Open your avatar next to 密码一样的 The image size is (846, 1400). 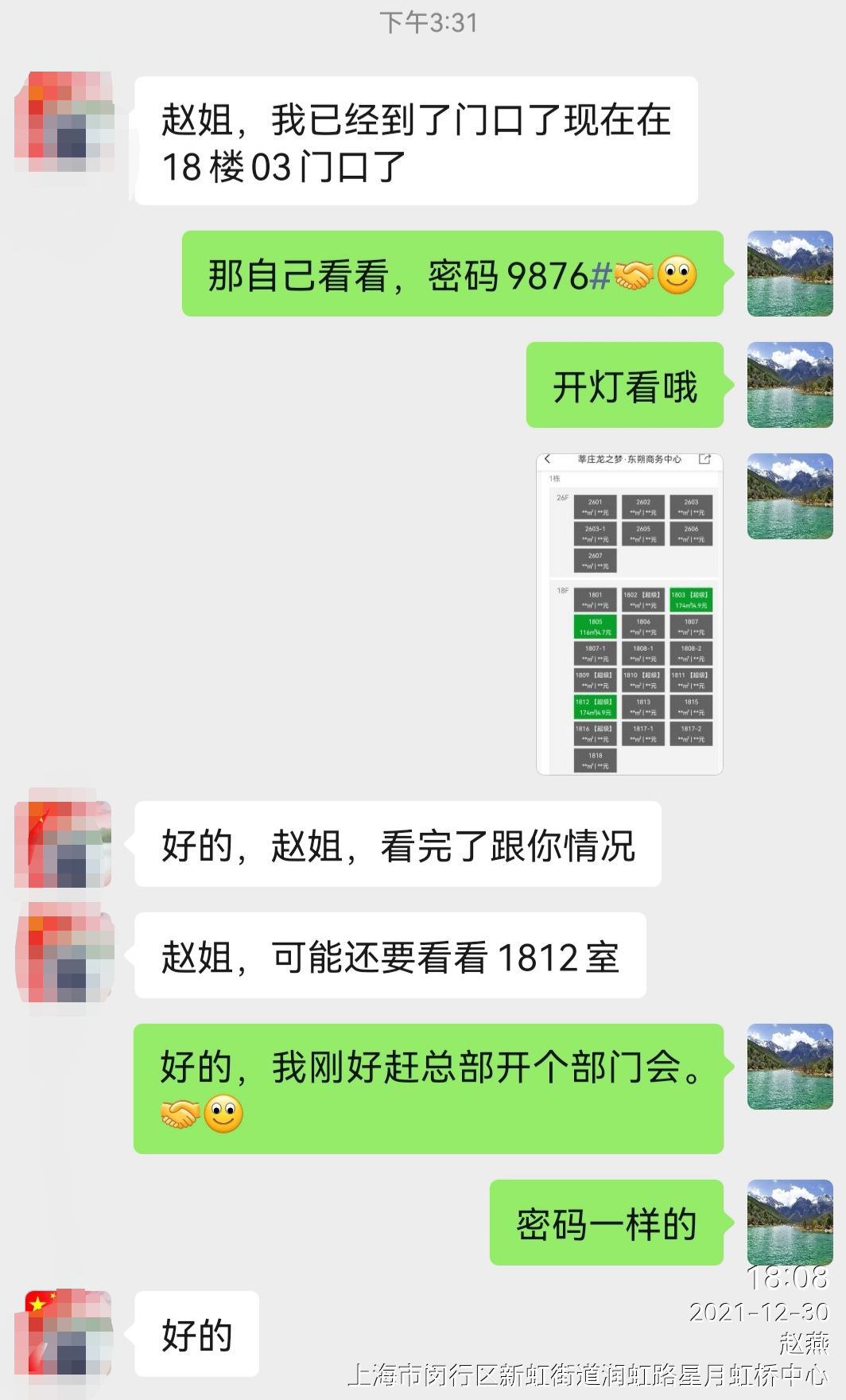tap(790, 1223)
